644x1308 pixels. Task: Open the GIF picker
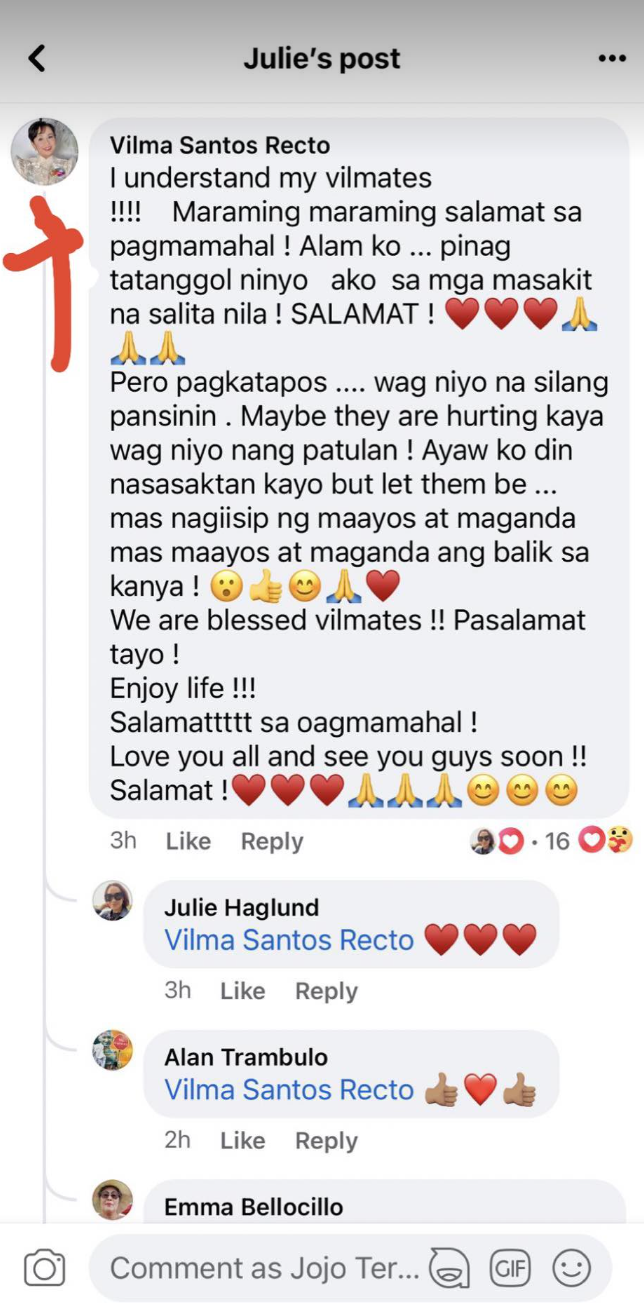pos(510,1269)
